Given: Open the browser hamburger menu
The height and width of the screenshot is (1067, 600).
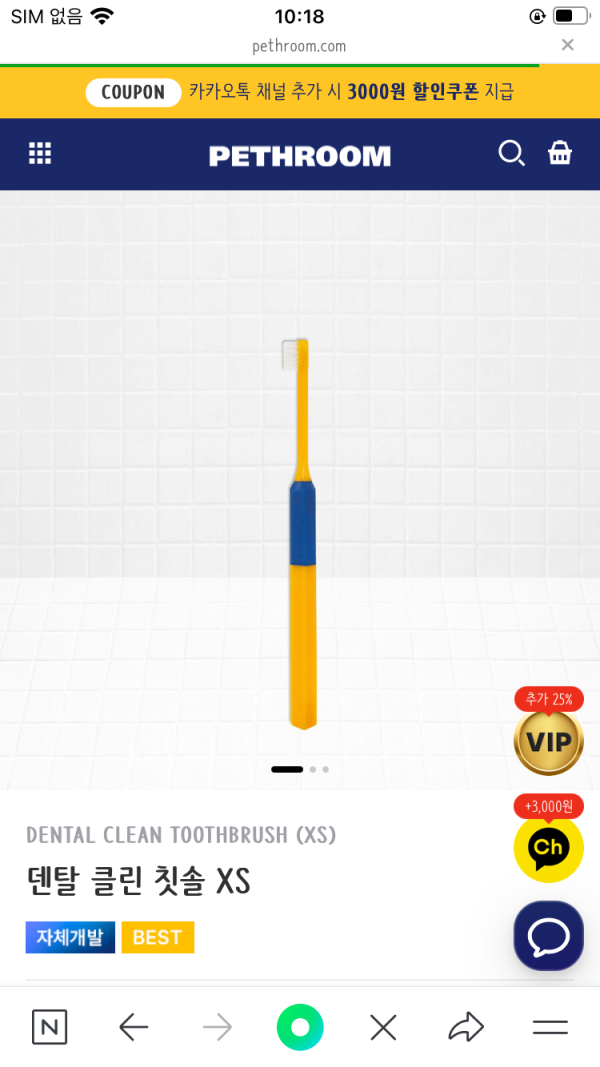Looking at the screenshot, I should [550, 1027].
